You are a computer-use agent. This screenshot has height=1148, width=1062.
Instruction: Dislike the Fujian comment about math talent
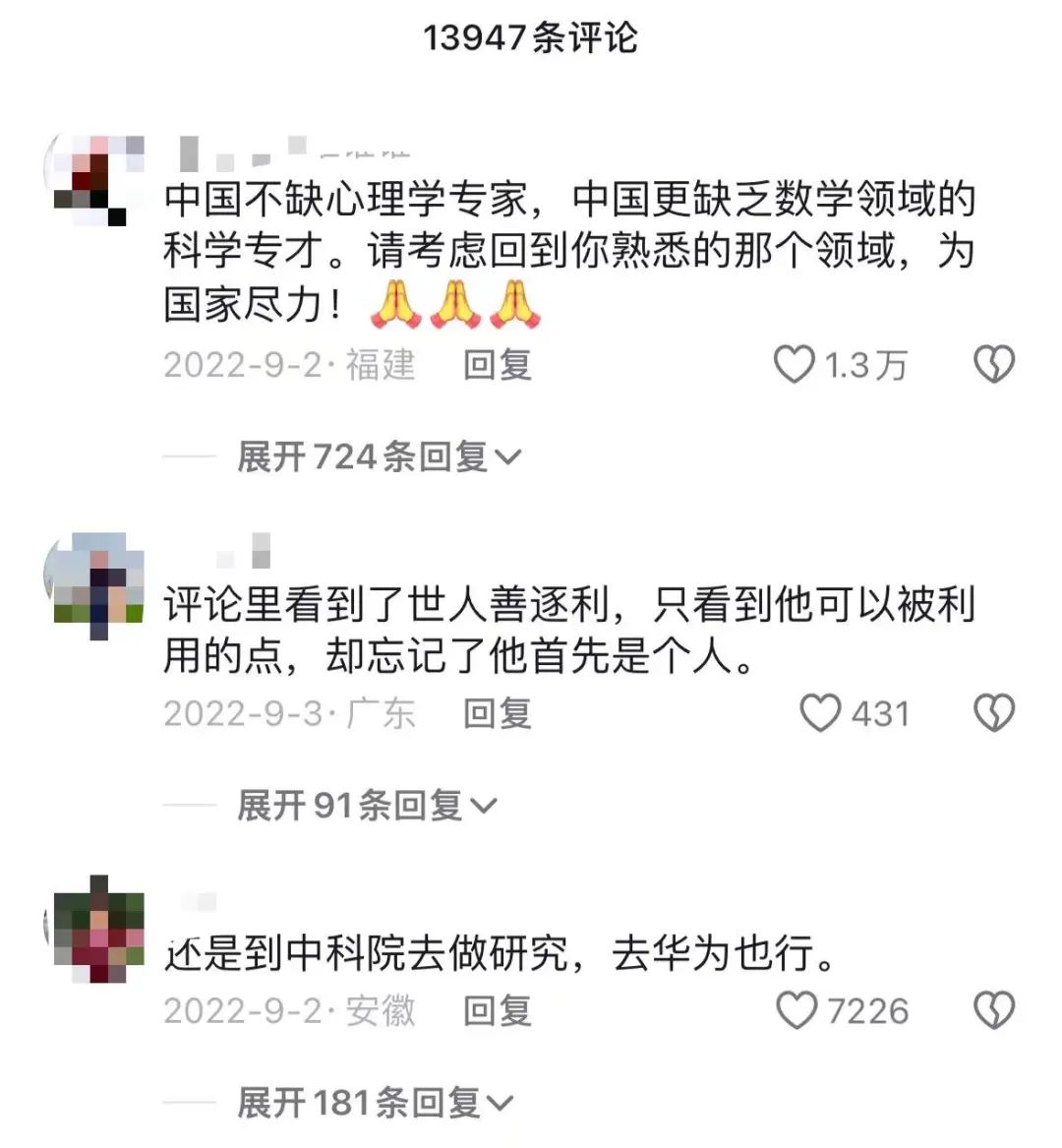[x=993, y=365]
